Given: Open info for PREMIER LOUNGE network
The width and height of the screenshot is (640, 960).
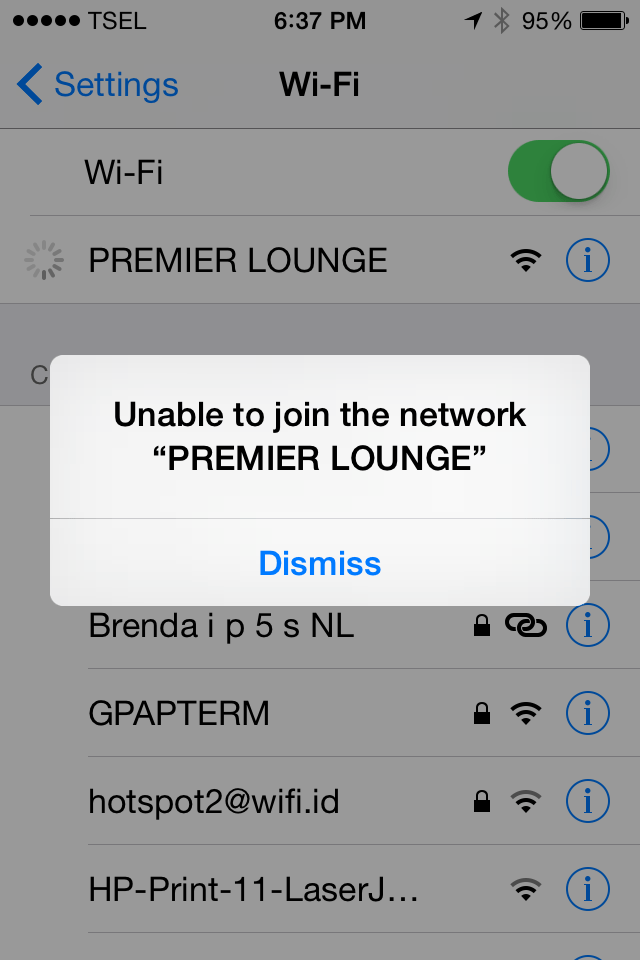Looking at the screenshot, I should [x=587, y=261].
